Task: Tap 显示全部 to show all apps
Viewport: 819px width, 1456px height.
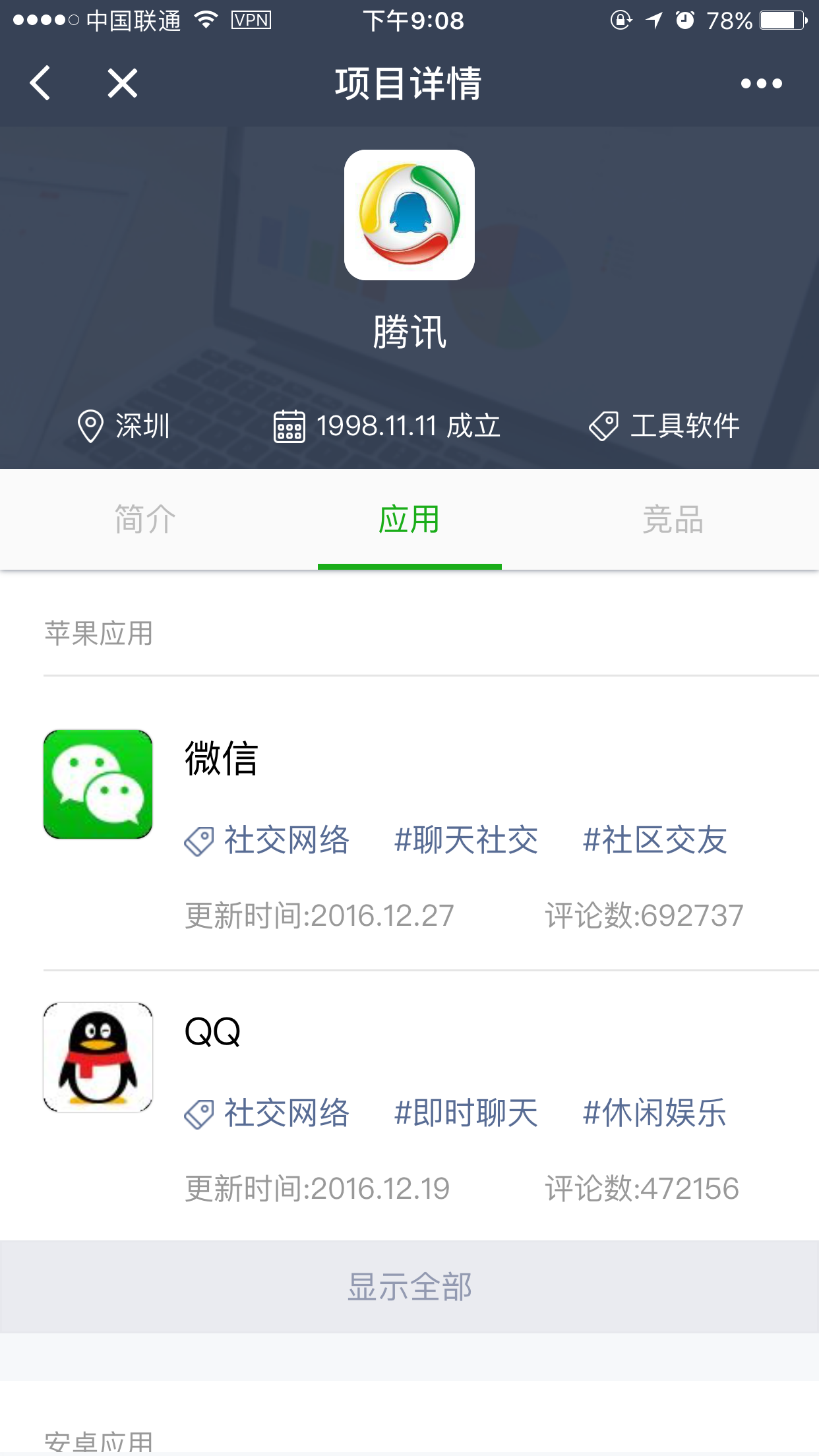Action: pos(409,1287)
